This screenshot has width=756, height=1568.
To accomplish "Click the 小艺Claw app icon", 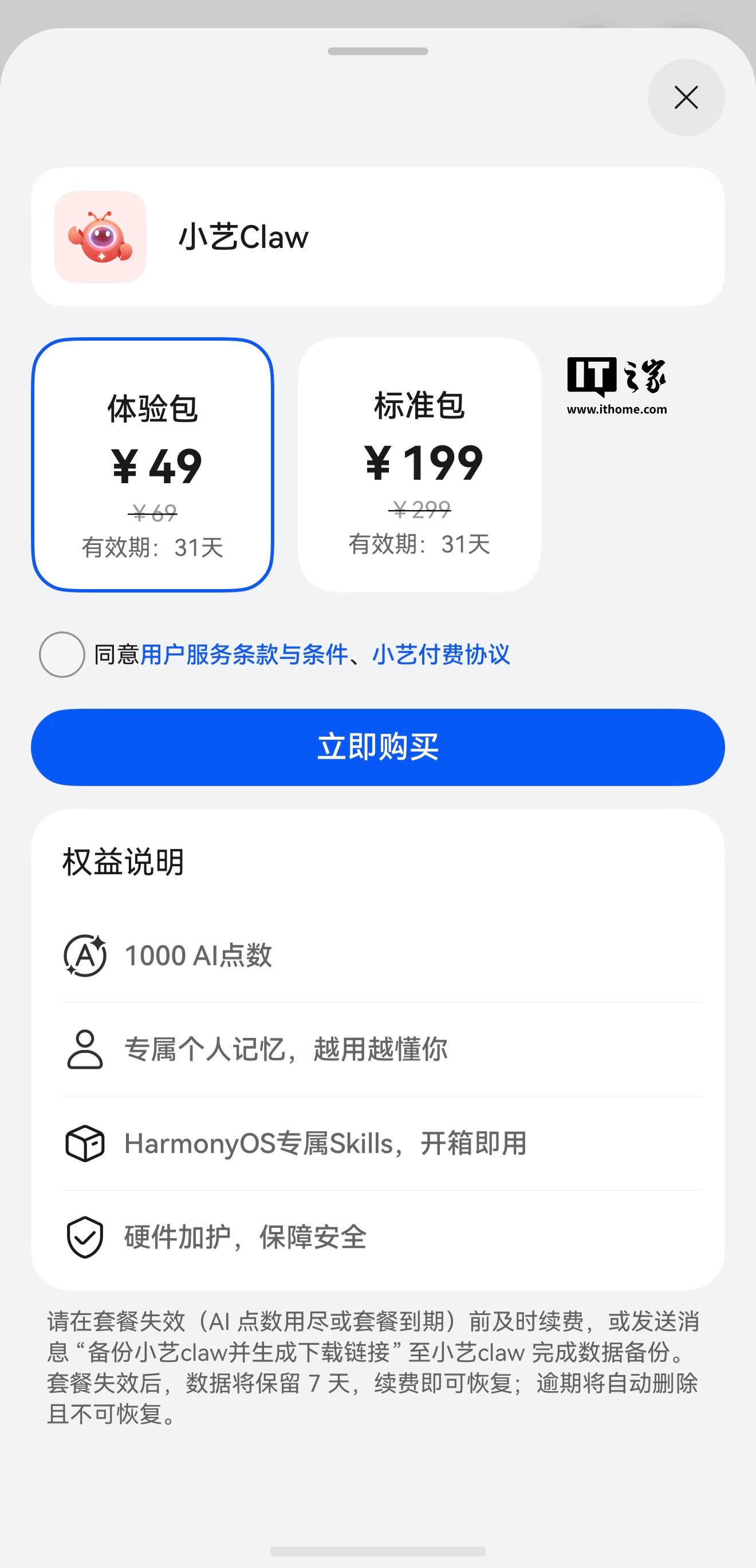I will point(101,238).
